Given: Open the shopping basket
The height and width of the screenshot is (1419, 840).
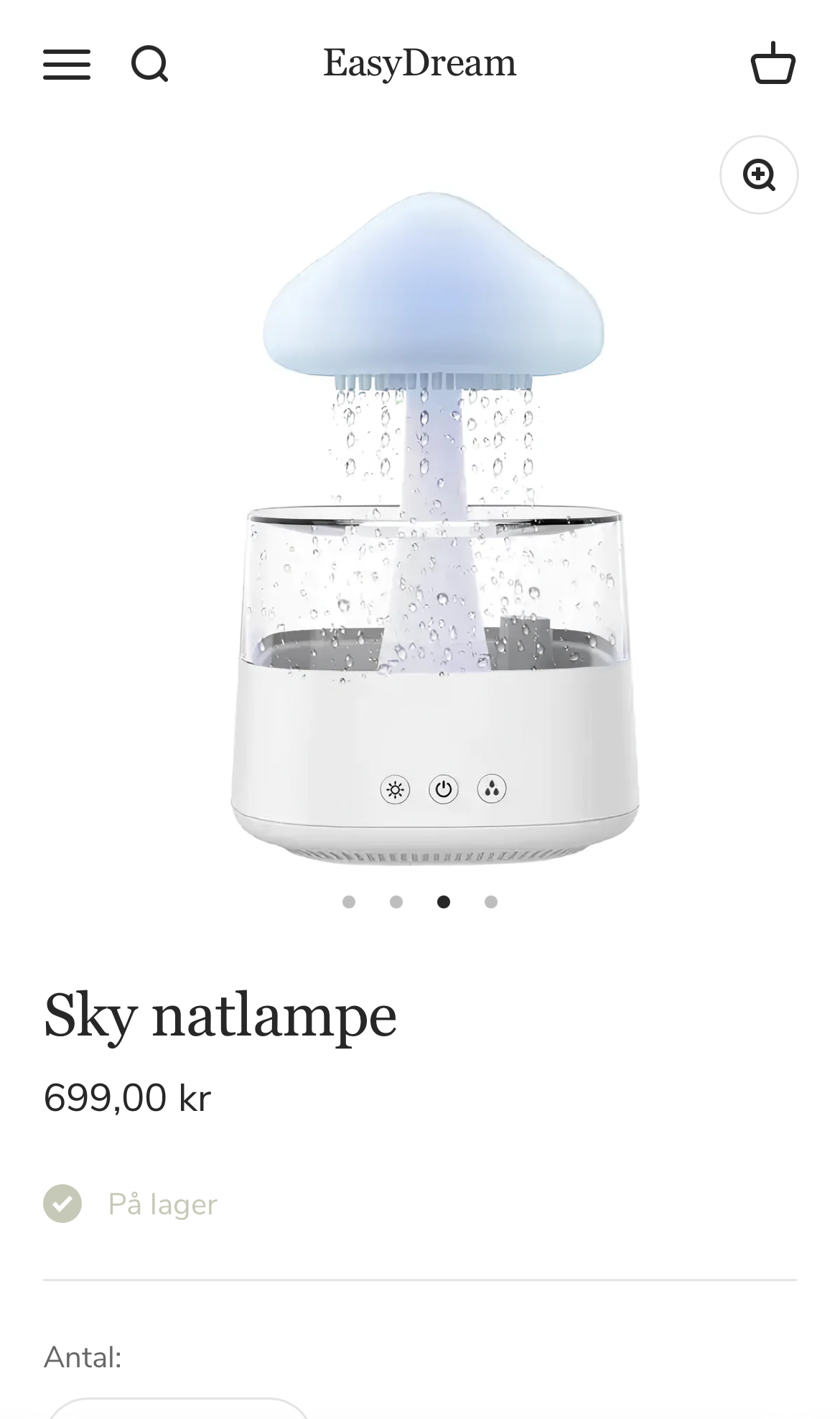Looking at the screenshot, I should click(773, 63).
